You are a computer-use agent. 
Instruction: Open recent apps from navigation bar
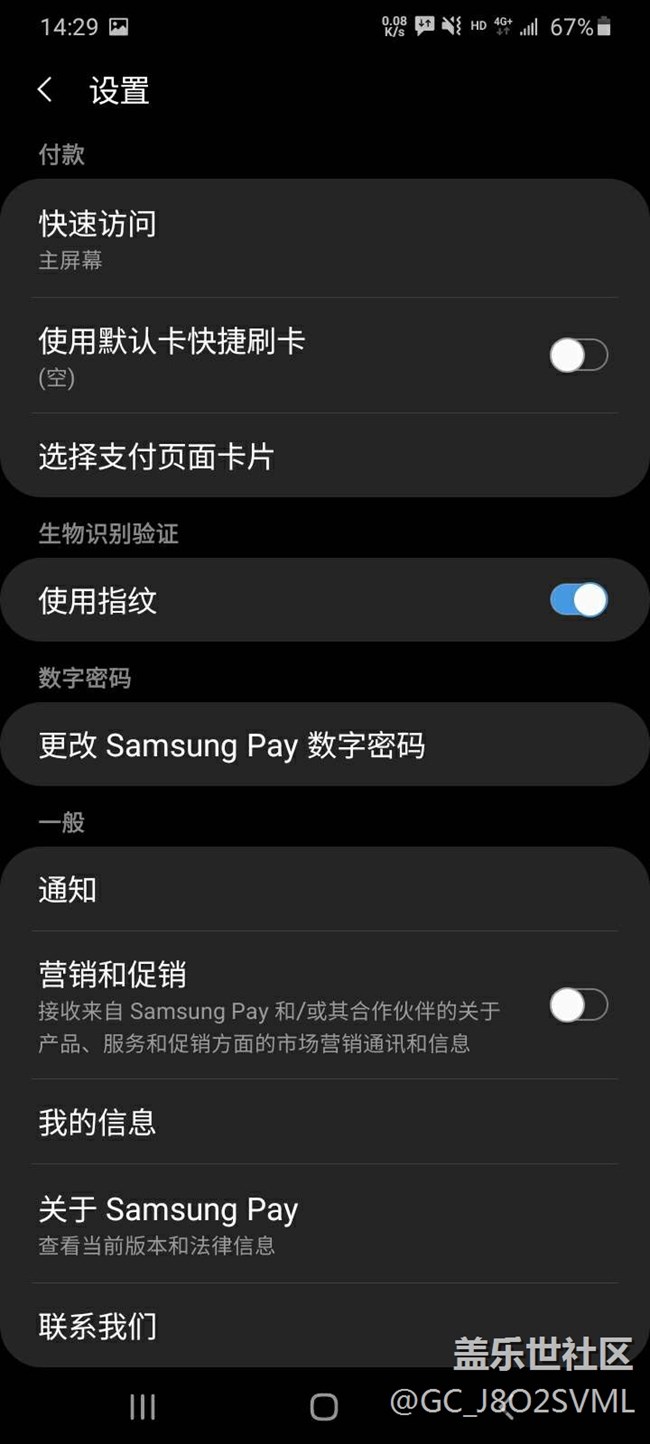[143, 1407]
